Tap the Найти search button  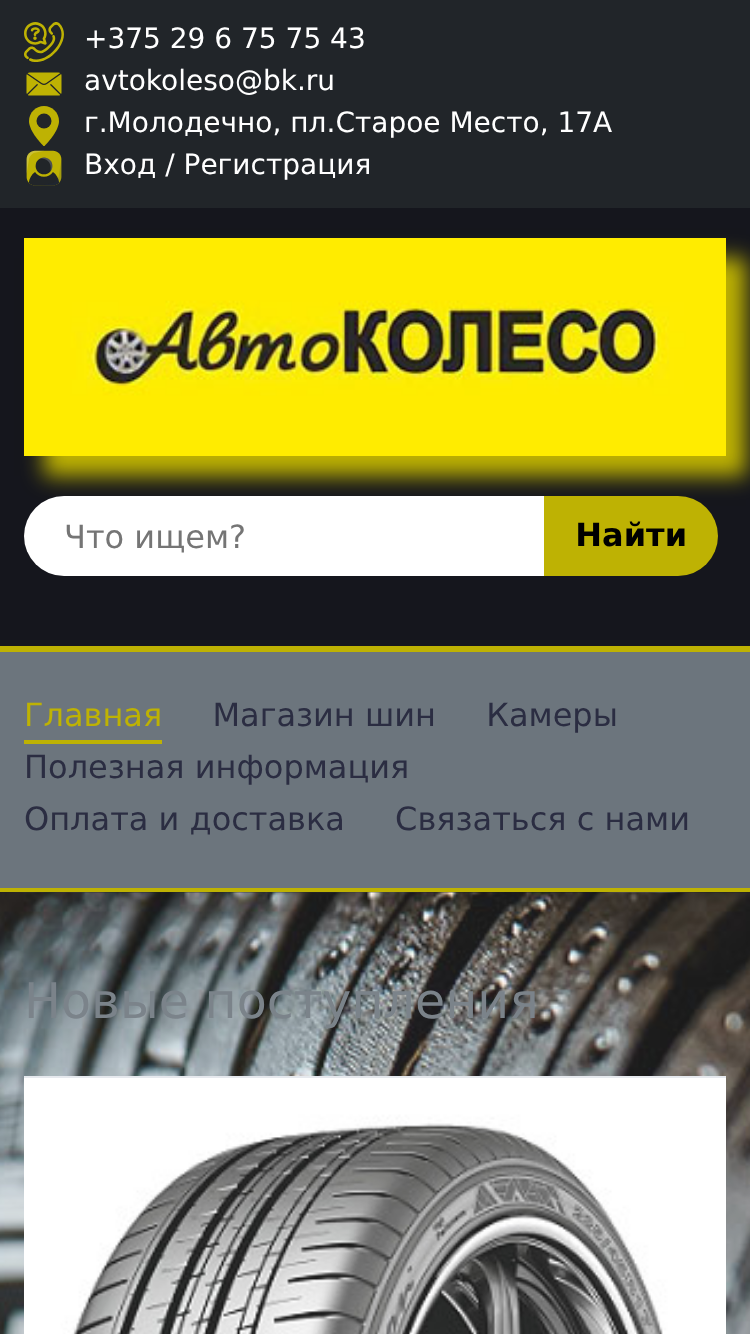pyautogui.click(x=631, y=536)
